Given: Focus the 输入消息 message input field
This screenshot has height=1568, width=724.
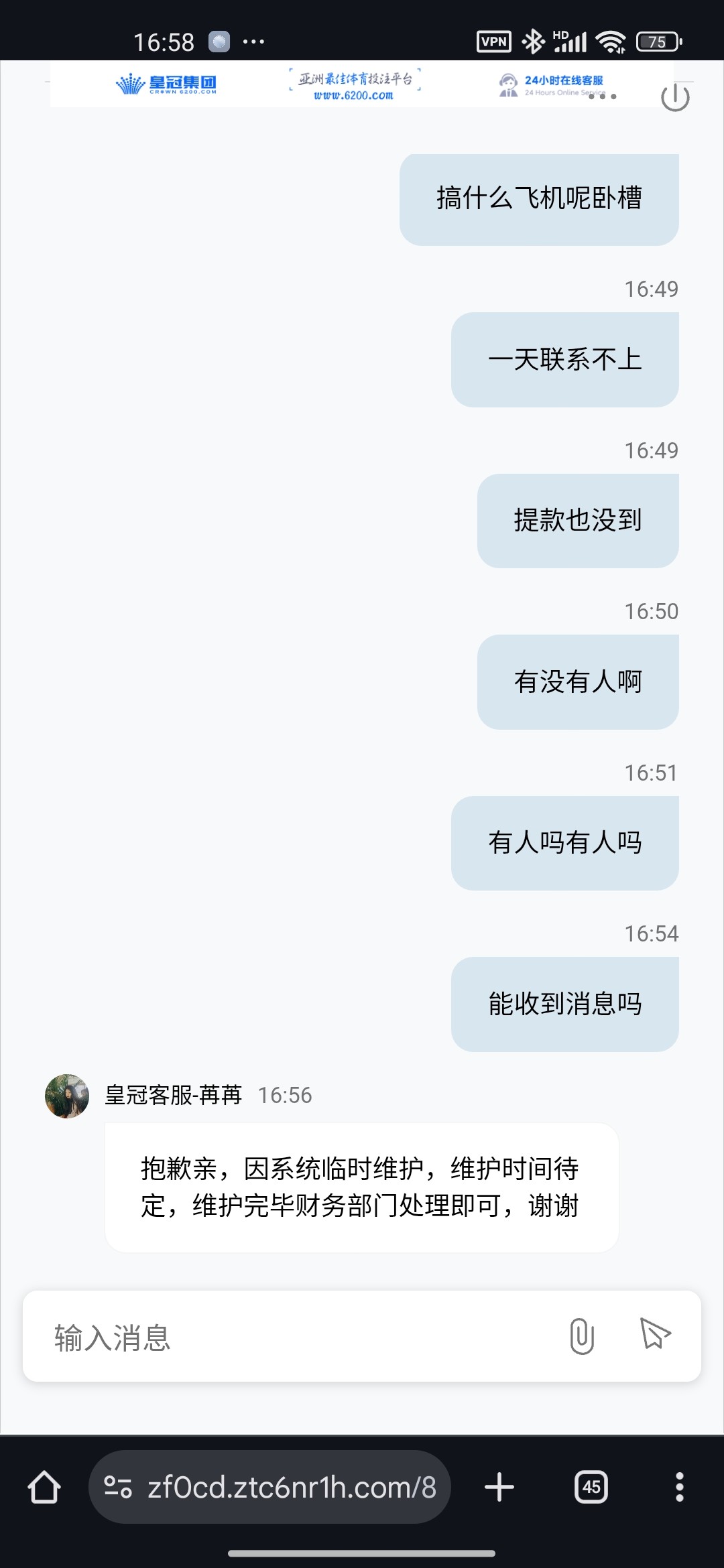Looking at the screenshot, I should point(295,1337).
